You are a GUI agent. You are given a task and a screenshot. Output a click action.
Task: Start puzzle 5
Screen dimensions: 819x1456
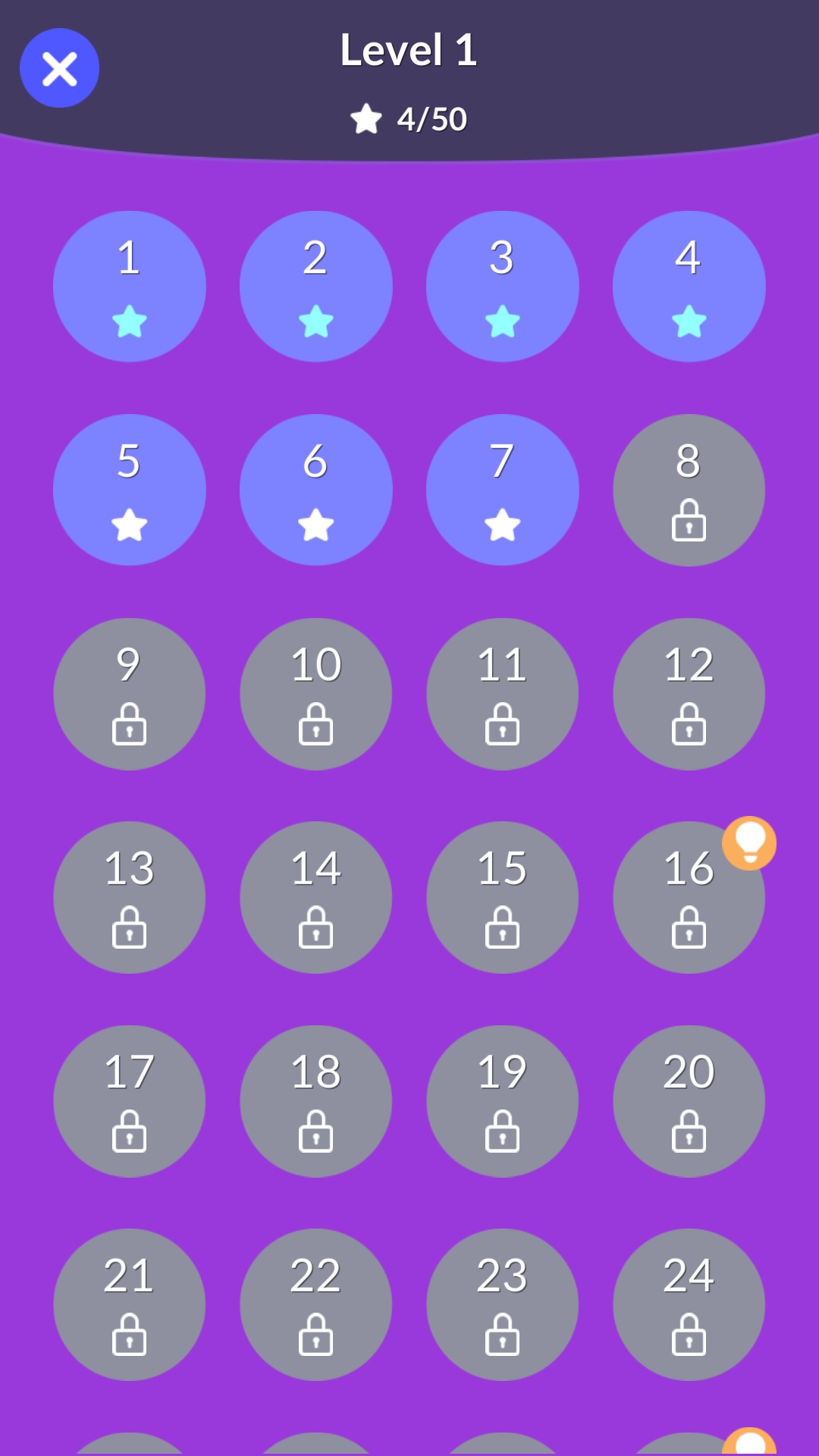(130, 490)
